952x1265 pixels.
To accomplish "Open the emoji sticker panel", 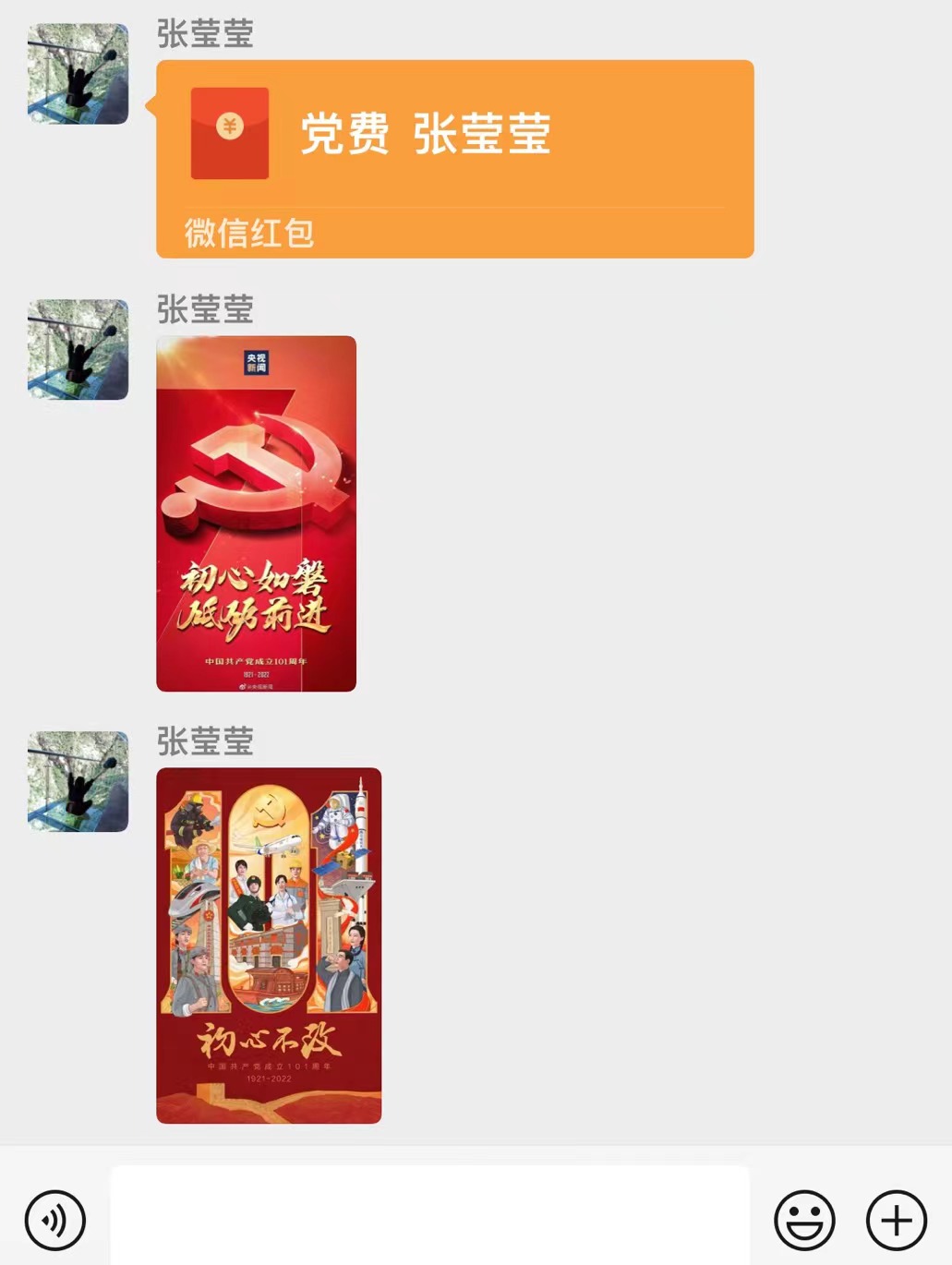I will coord(804,1220).
